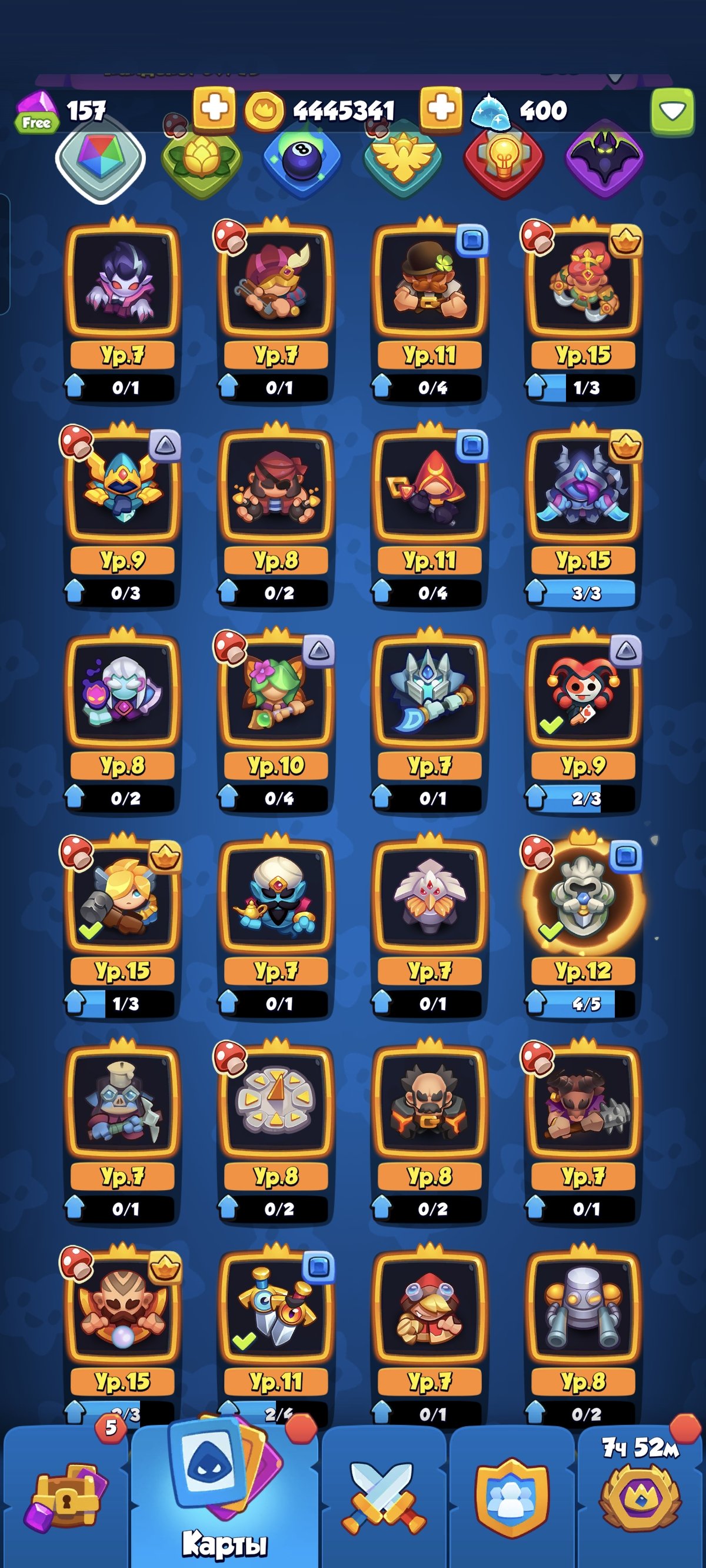Expand the green dropdown arrow button
Viewport: 706px width, 1568px height.
click(672, 111)
